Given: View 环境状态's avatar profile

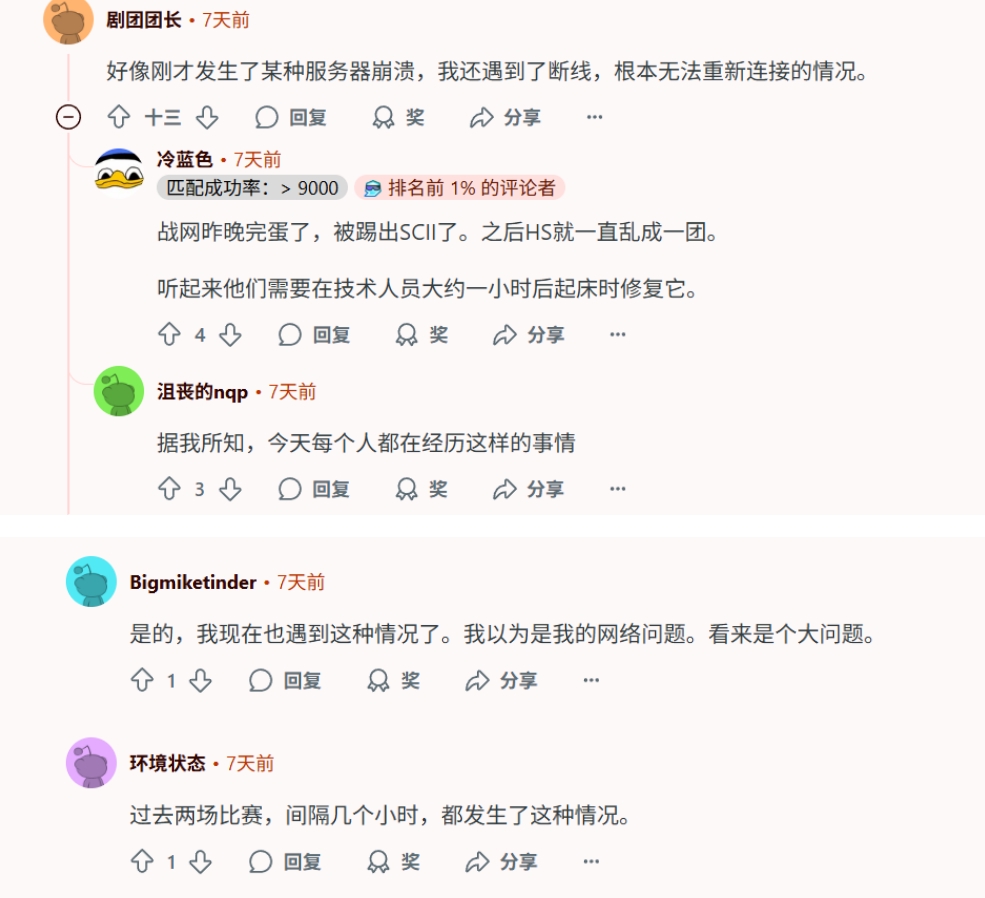Looking at the screenshot, I should (x=92, y=763).
